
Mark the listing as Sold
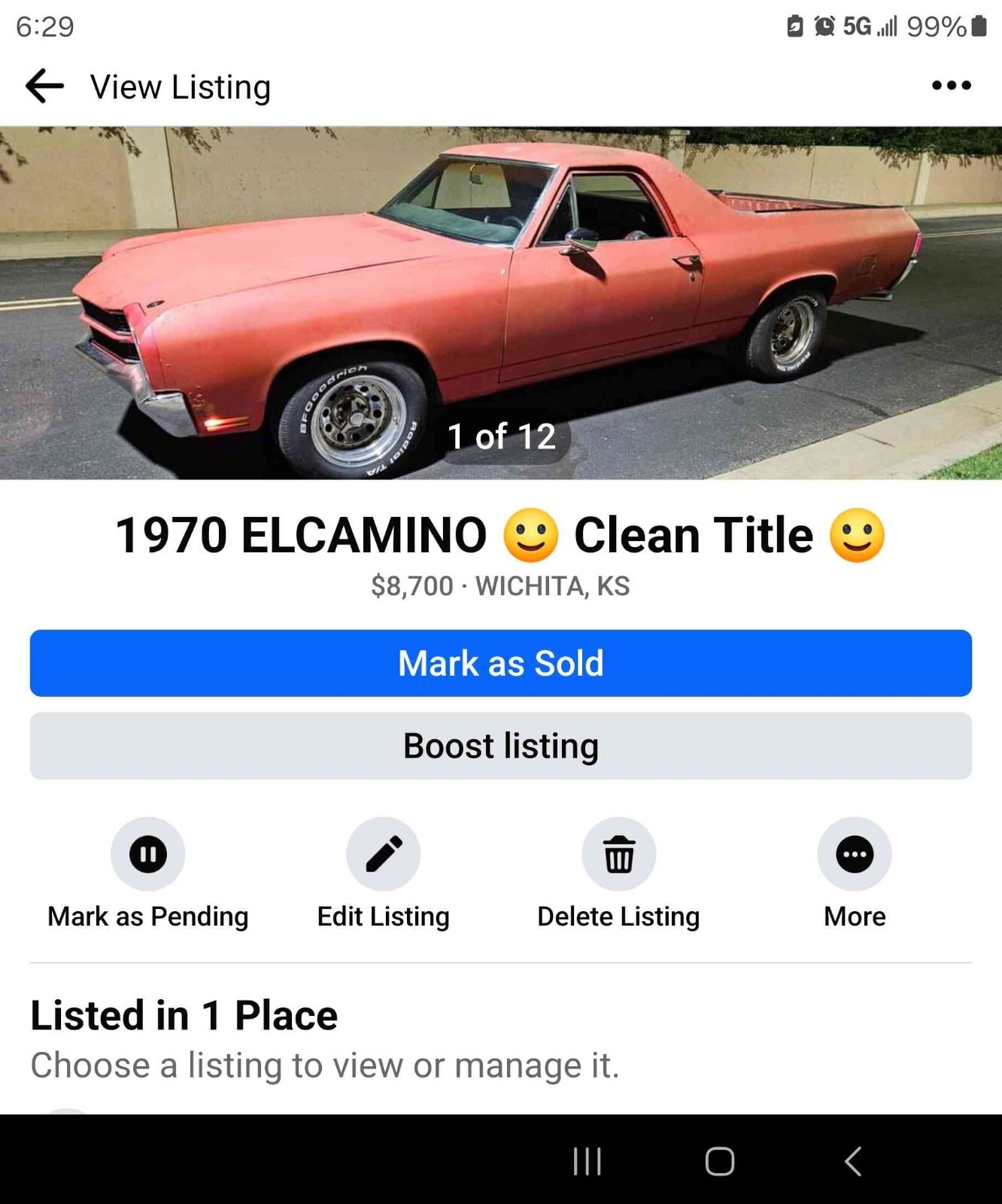[x=500, y=663]
